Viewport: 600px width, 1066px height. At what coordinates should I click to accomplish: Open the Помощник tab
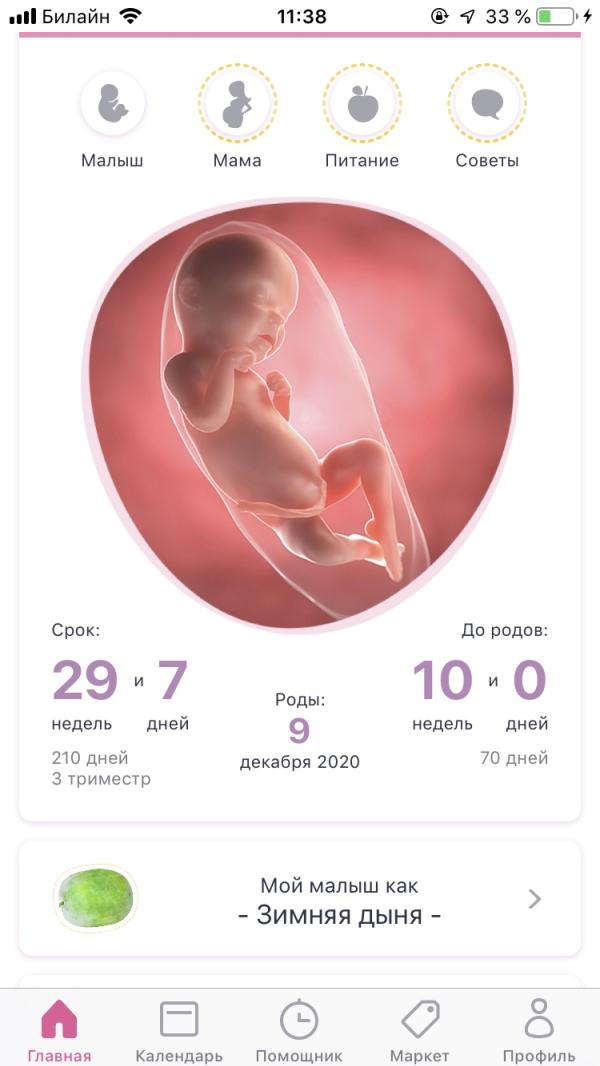(x=299, y=1030)
